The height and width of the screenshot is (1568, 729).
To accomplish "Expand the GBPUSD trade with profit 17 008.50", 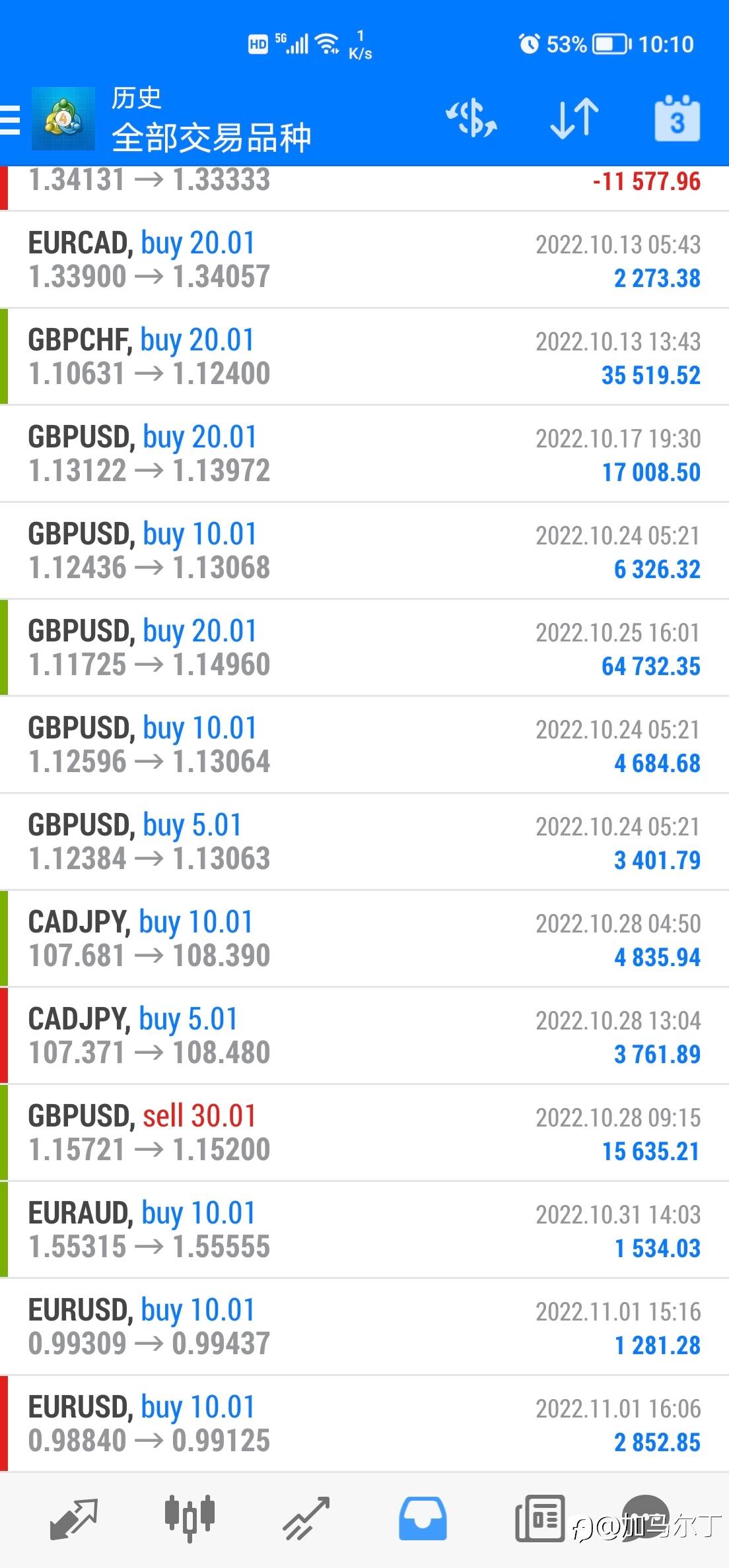I will 364,454.
